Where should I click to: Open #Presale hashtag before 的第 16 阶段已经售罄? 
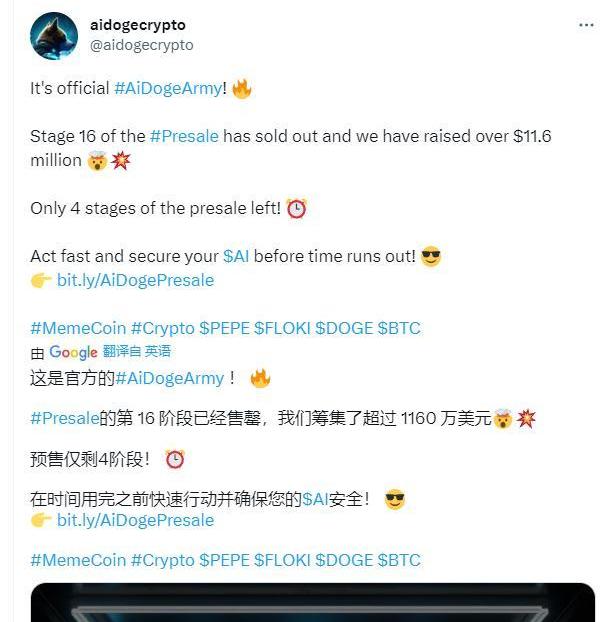click(64, 419)
